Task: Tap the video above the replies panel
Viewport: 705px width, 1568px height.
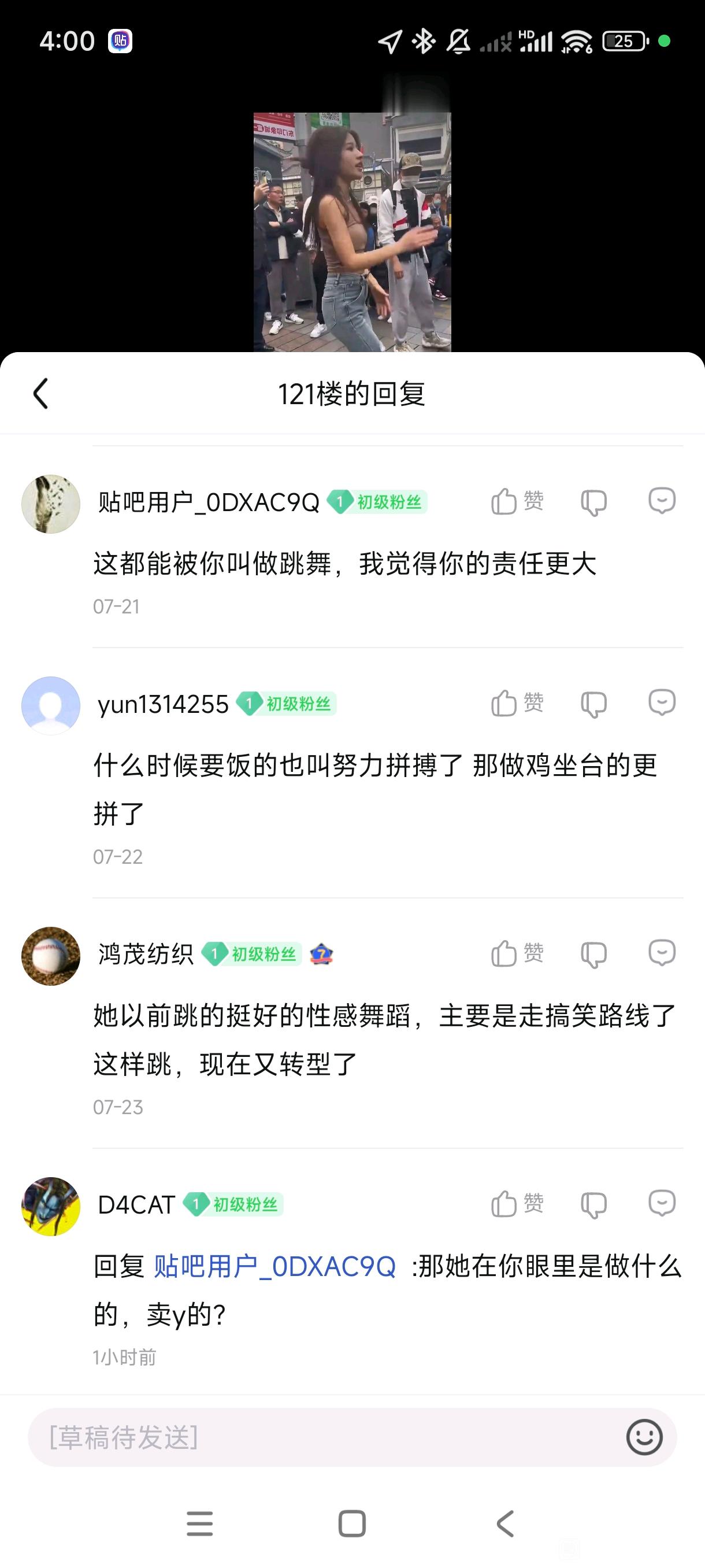Action: 352,231
